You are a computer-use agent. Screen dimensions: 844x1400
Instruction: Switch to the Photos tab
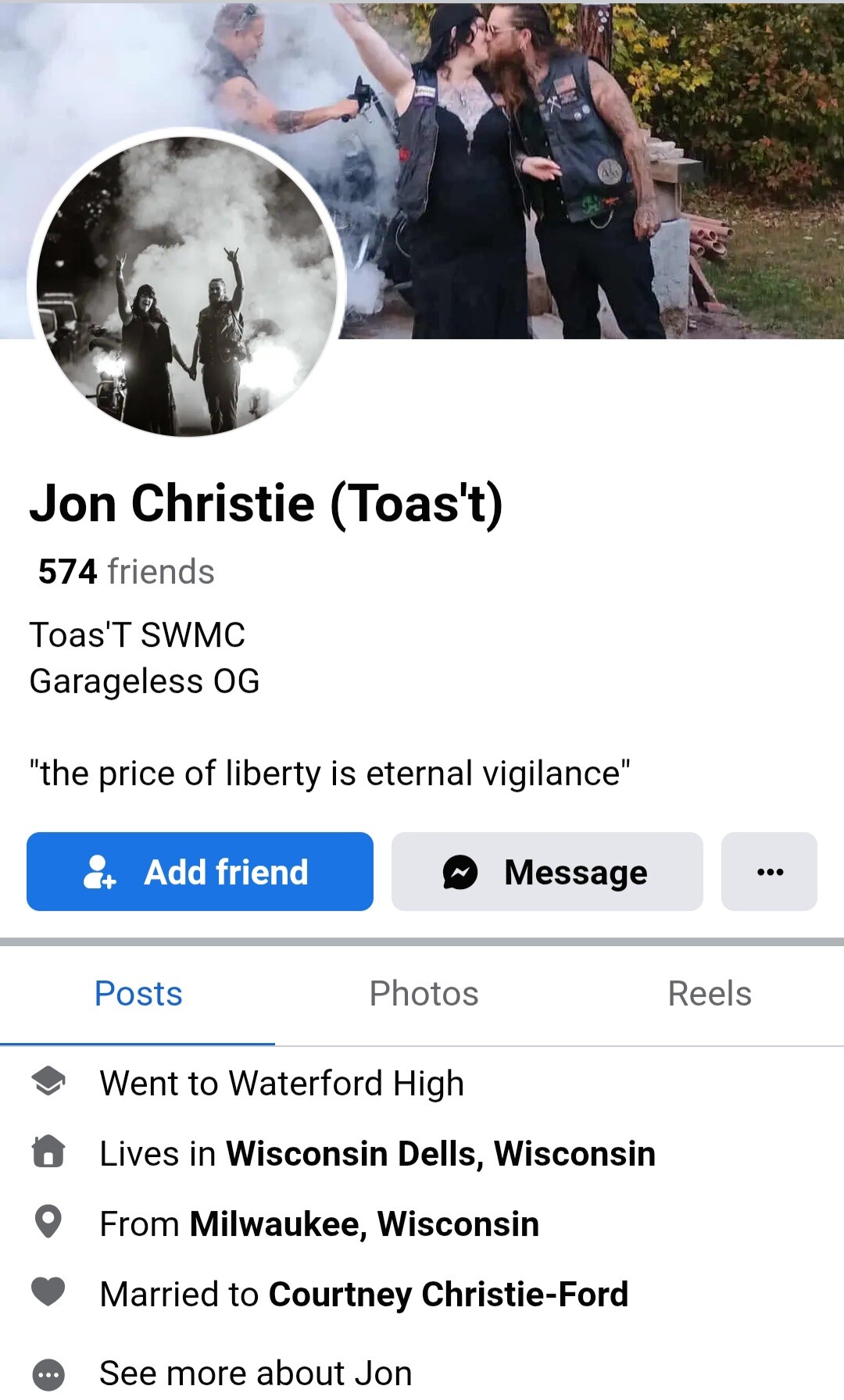pyautogui.click(x=424, y=994)
